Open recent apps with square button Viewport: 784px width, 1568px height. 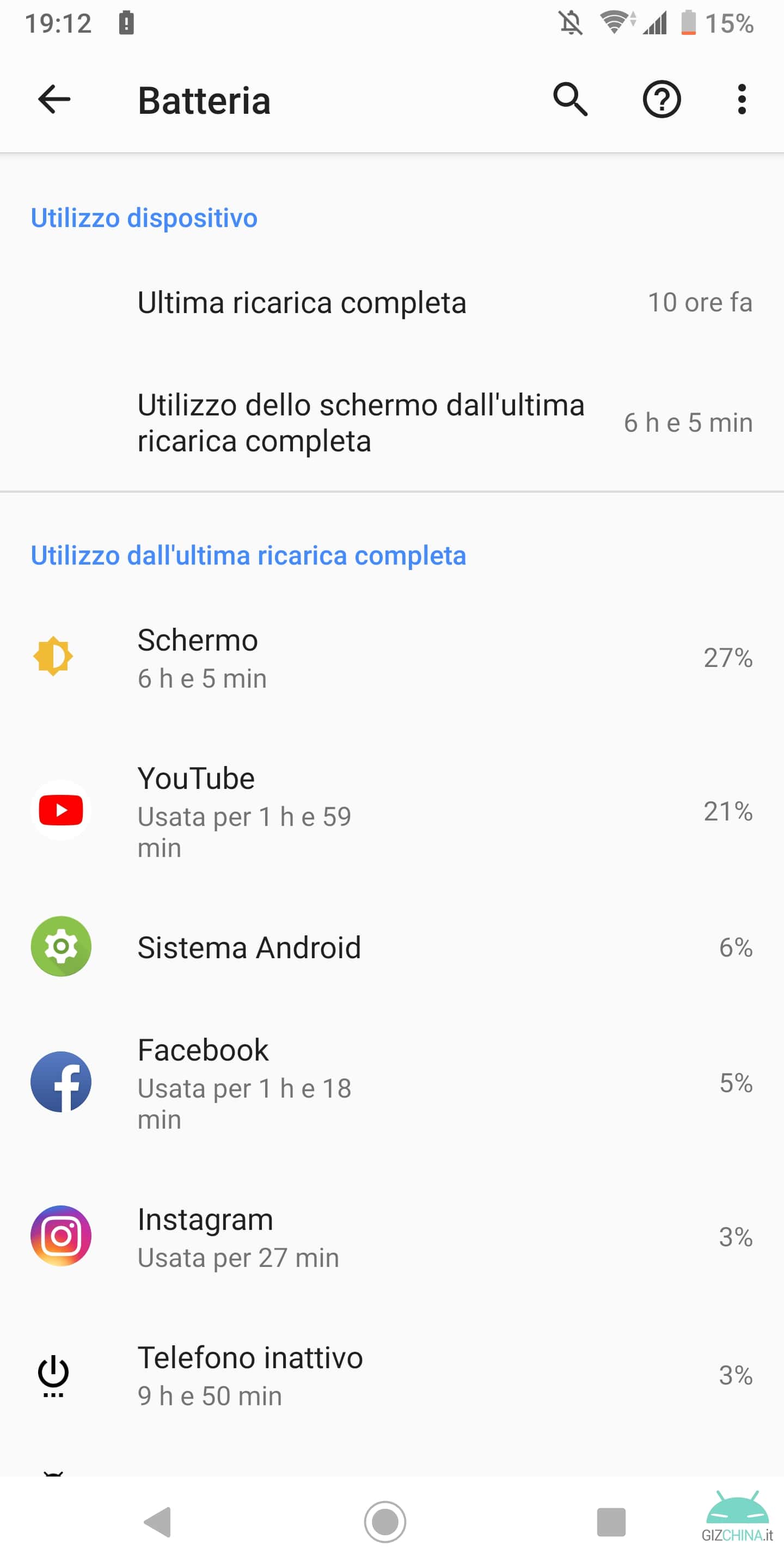pyautogui.click(x=611, y=1522)
